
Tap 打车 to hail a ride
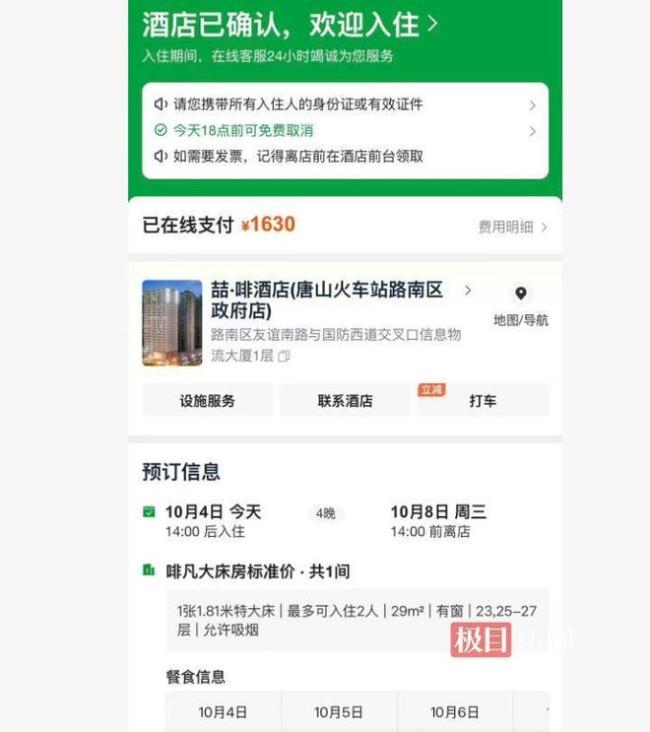tap(483, 401)
